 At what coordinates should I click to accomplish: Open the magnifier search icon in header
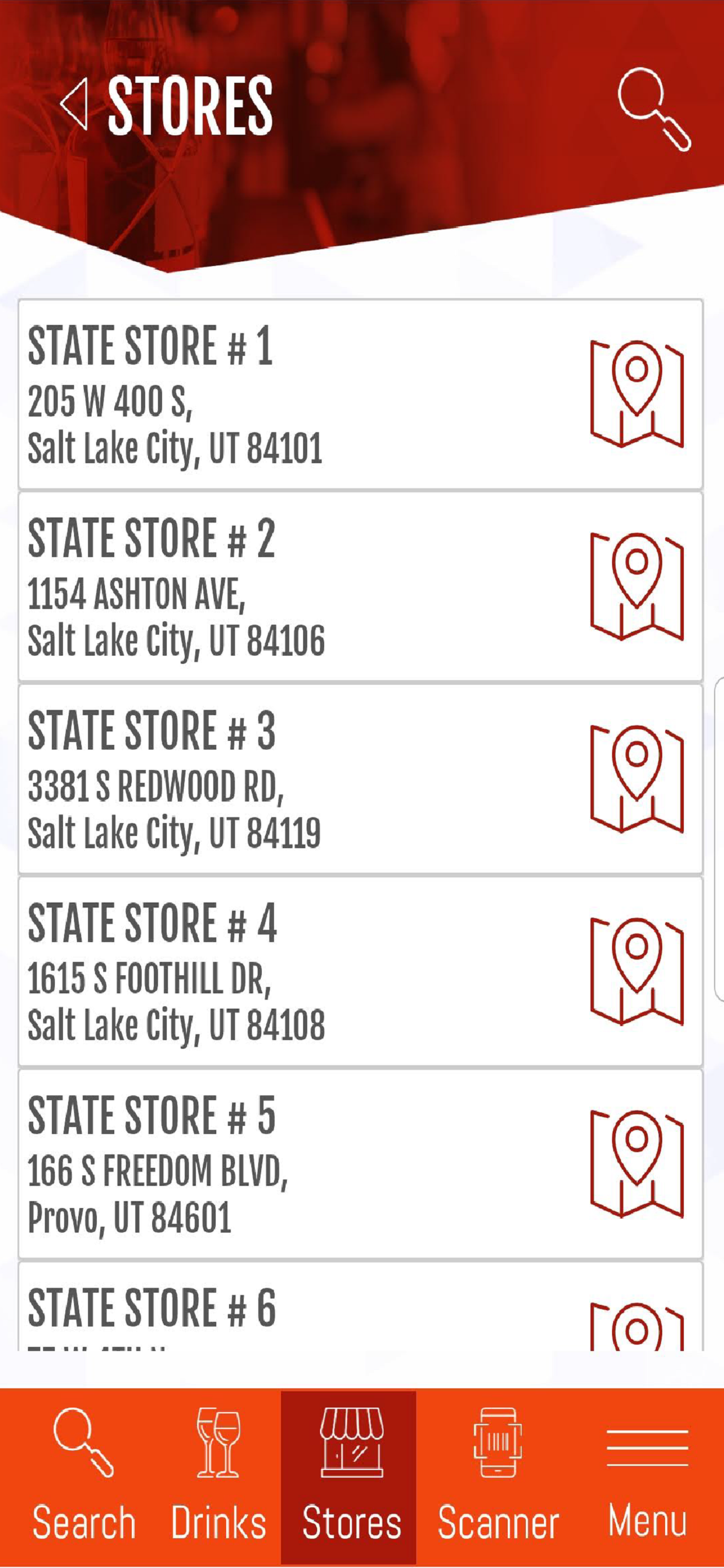tap(654, 110)
